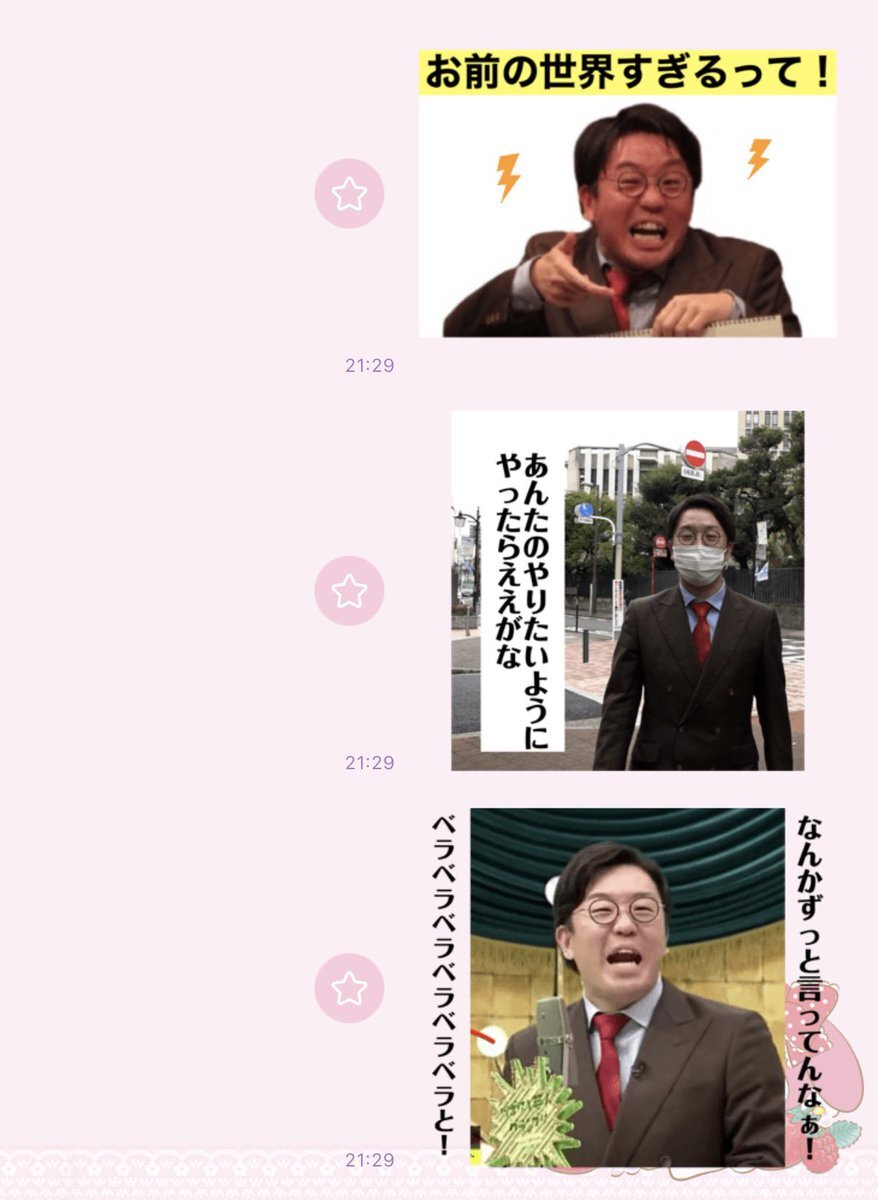Image resolution: width=878 pixels, height=1200 pixels.
Task: Click the left orange lightning bolt graphic
Action: (505, 168)
